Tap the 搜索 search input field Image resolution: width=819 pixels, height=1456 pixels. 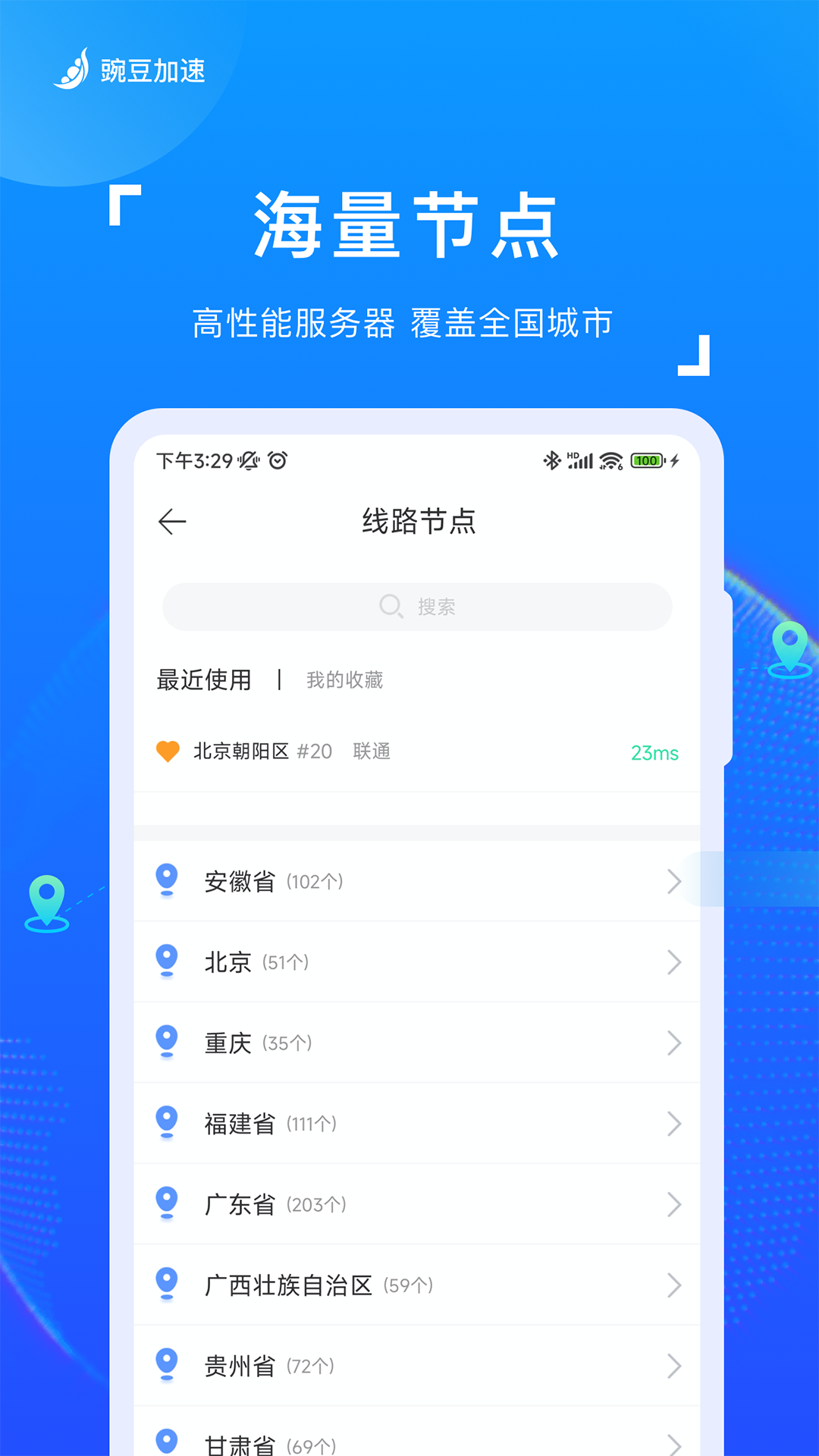(417, 606)
